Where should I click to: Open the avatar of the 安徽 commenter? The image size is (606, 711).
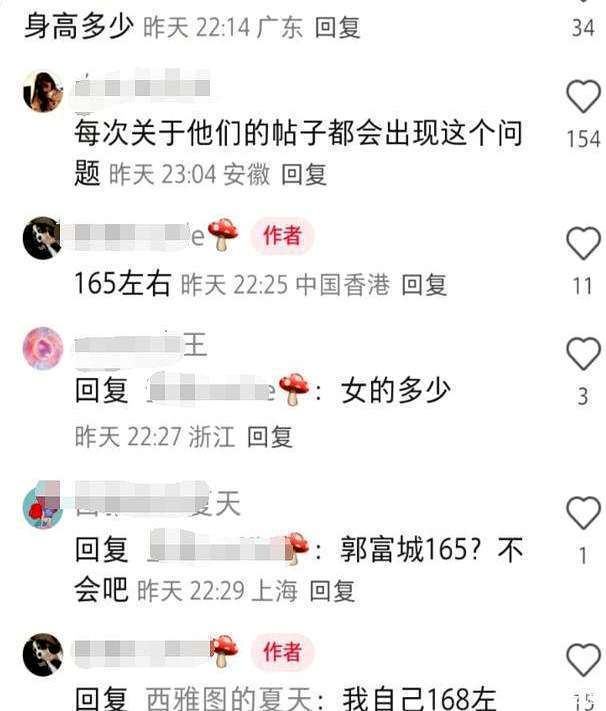click(x=42, y=94)
